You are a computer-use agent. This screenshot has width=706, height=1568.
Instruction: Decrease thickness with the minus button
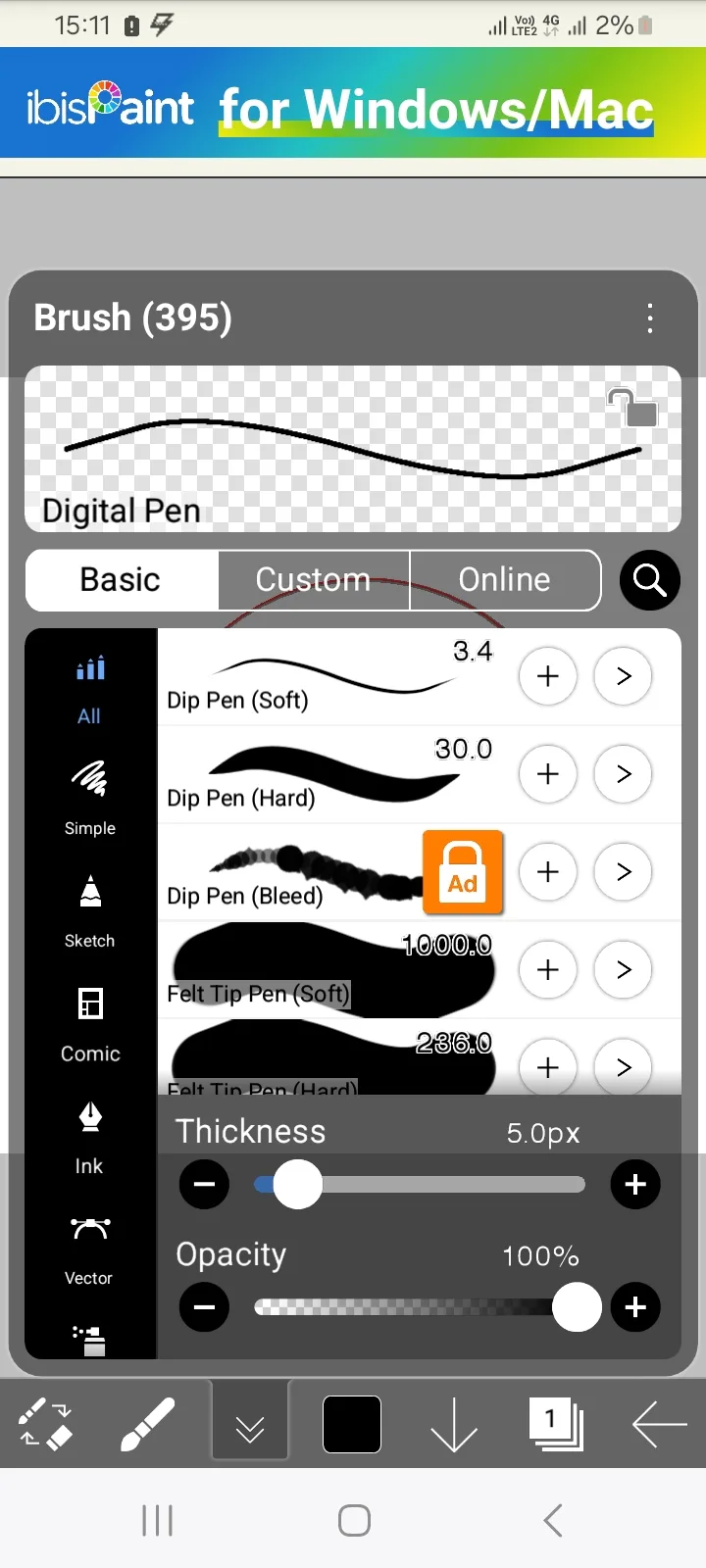(x=204, y=1185)
